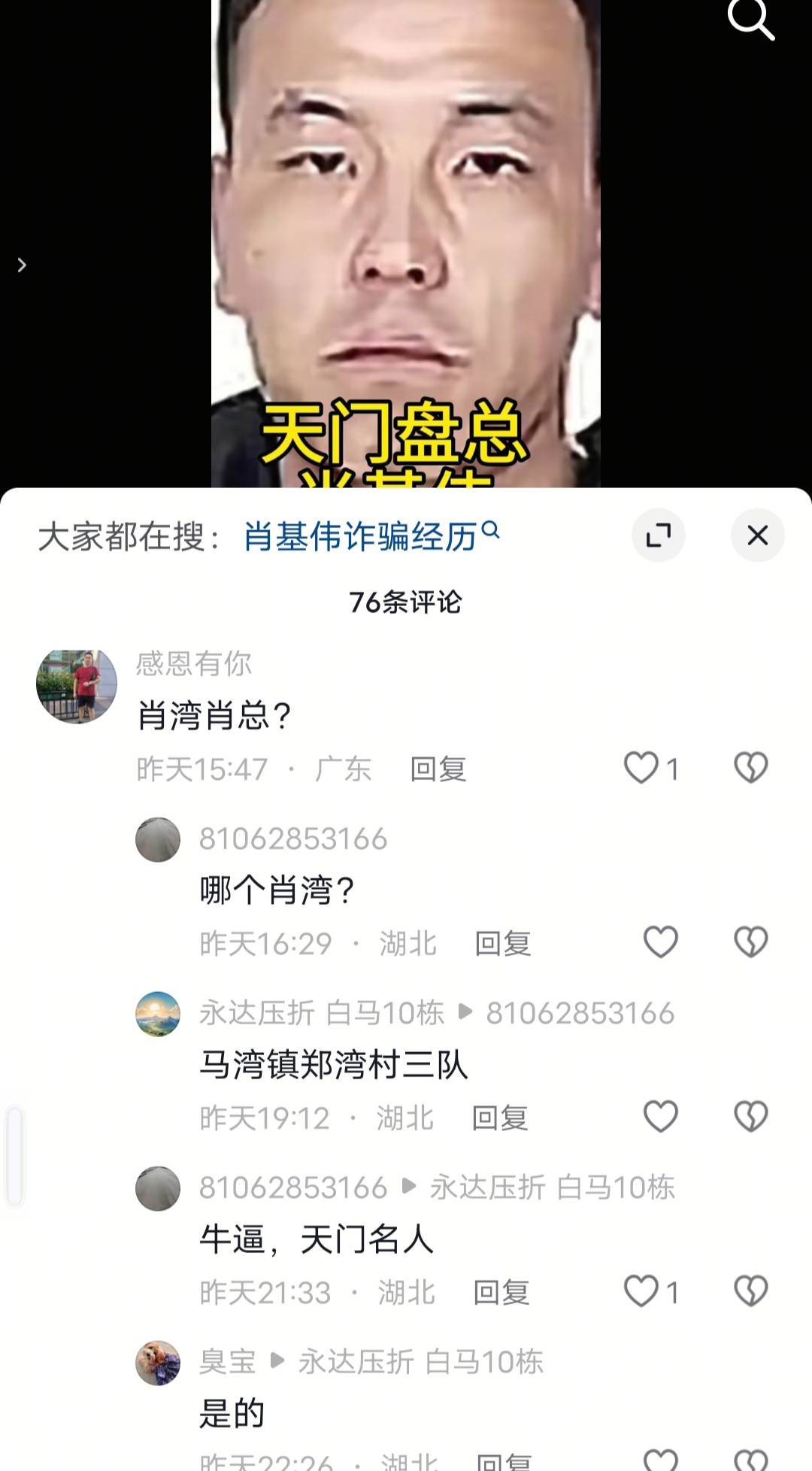The width and height of the screenshot is (812, 1471).
Task: Reply to the comment 肖湾肖总?
Action: (x=438, y=769)
